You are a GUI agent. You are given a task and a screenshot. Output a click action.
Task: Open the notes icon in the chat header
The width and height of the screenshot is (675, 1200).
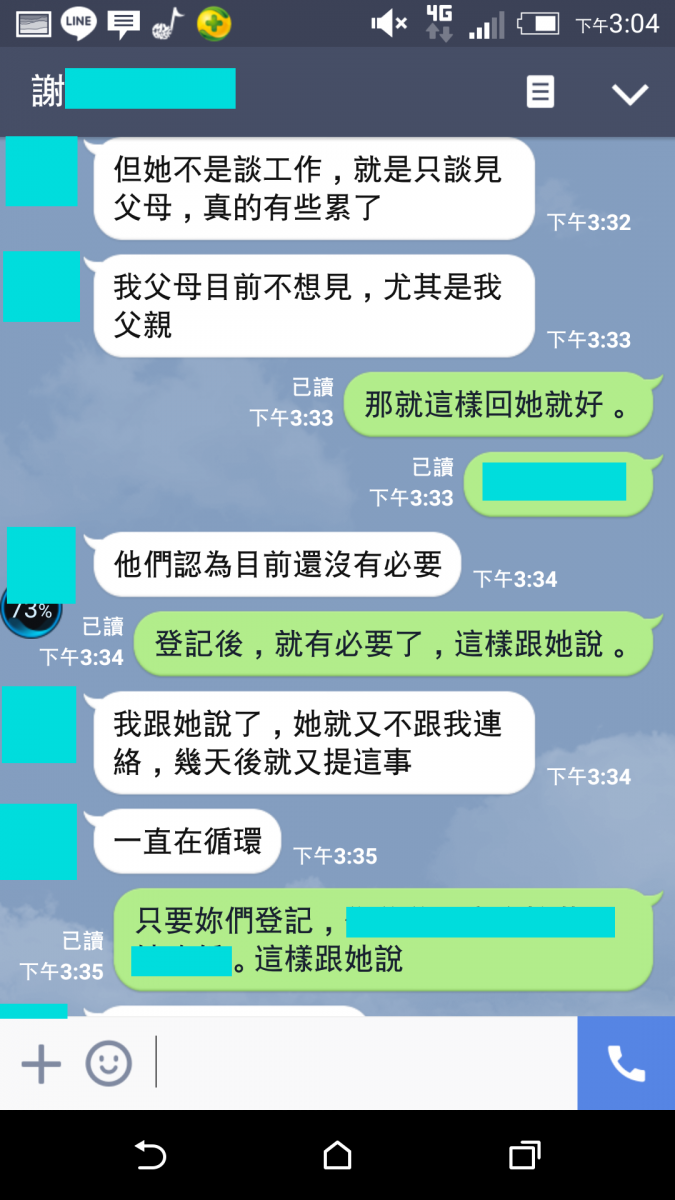[540, 93]
